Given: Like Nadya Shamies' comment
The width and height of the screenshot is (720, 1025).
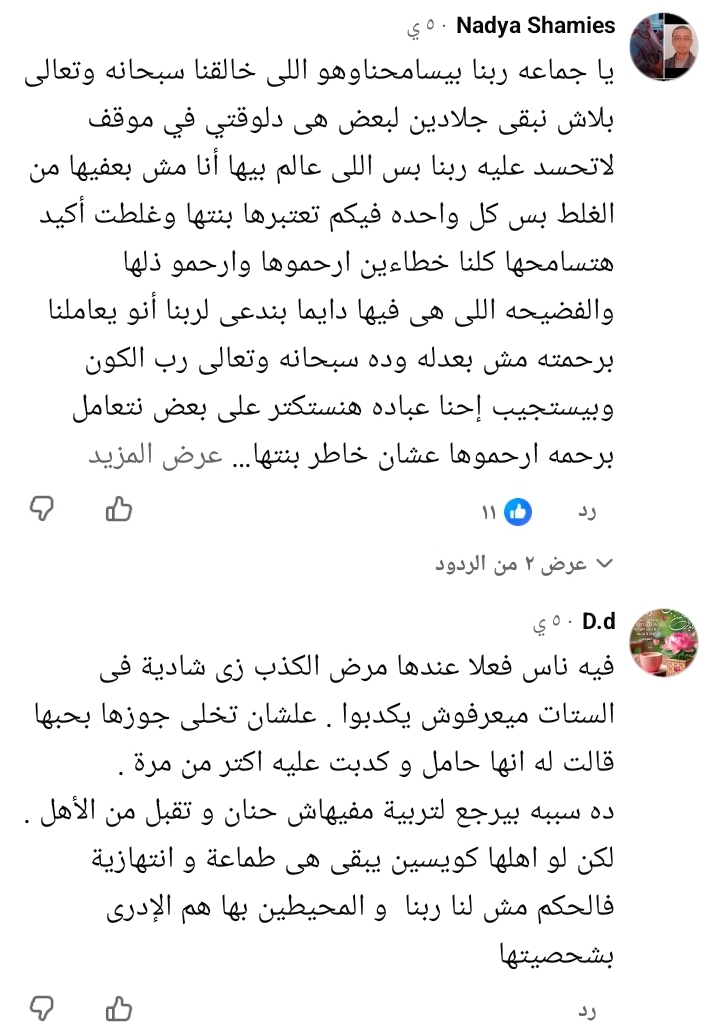Looking at the screenshot, I should (x=118, y=509).
